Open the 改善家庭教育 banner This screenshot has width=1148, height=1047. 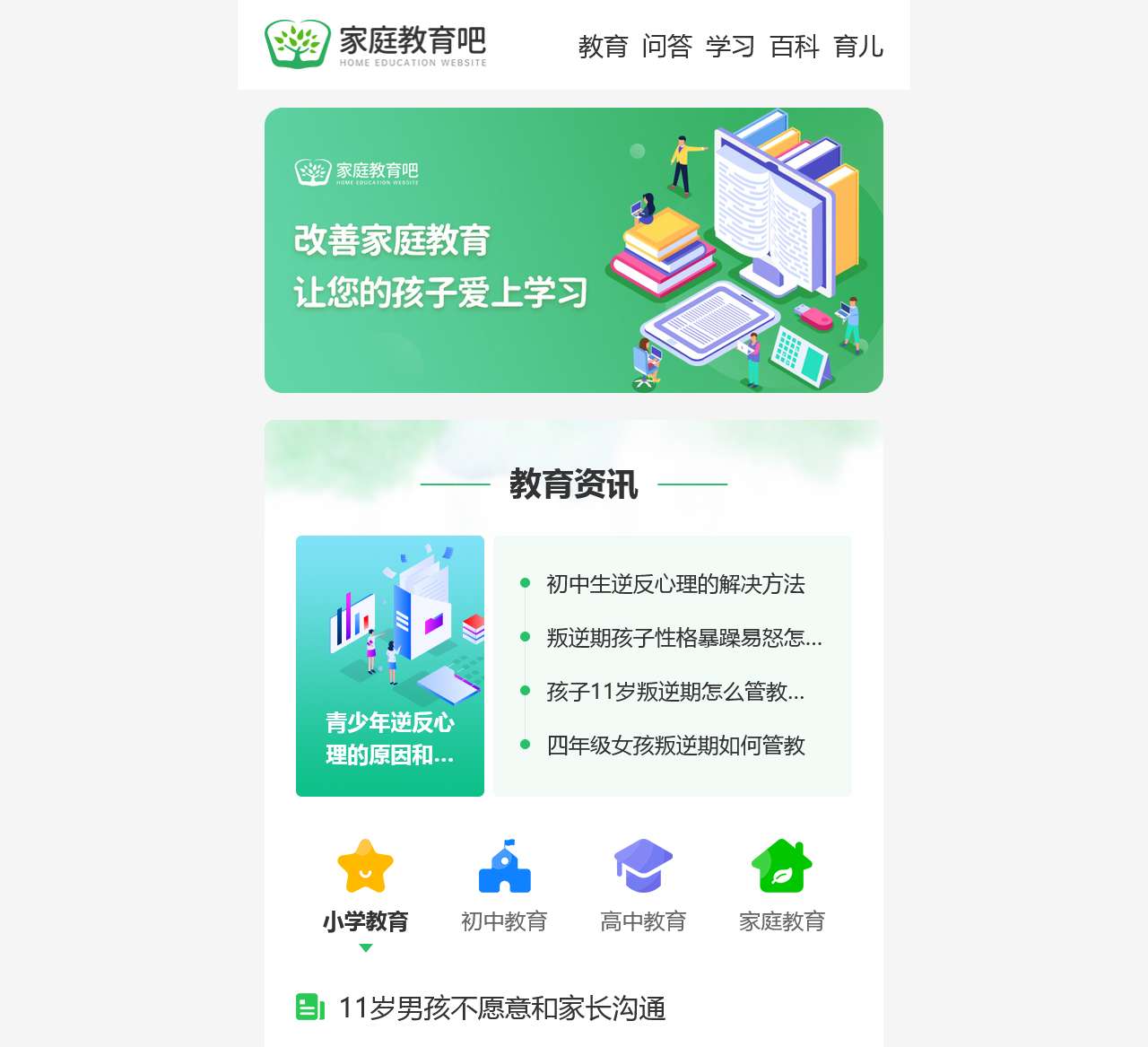pyautogui.click(x=573, y=250)
